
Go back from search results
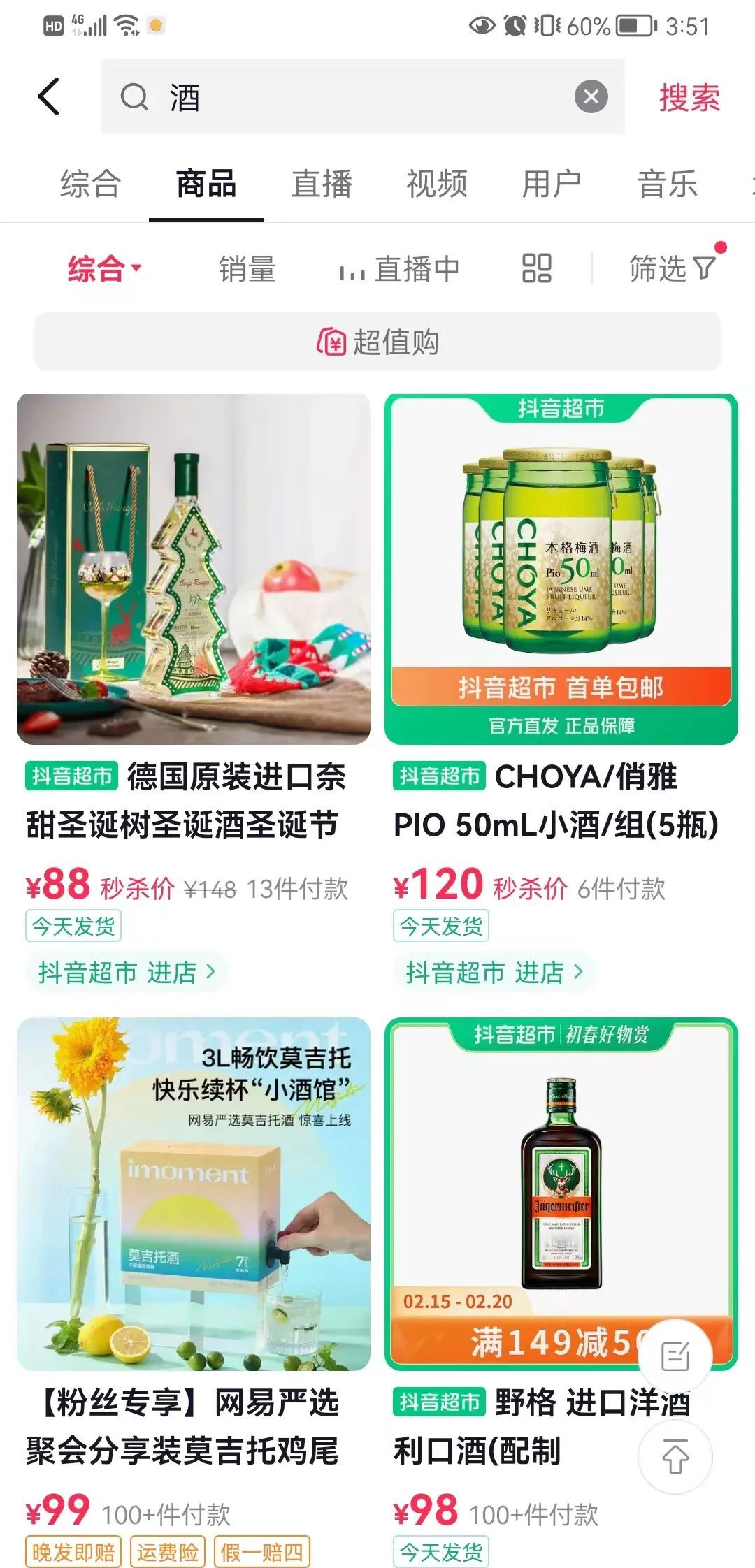pos(49,96)
